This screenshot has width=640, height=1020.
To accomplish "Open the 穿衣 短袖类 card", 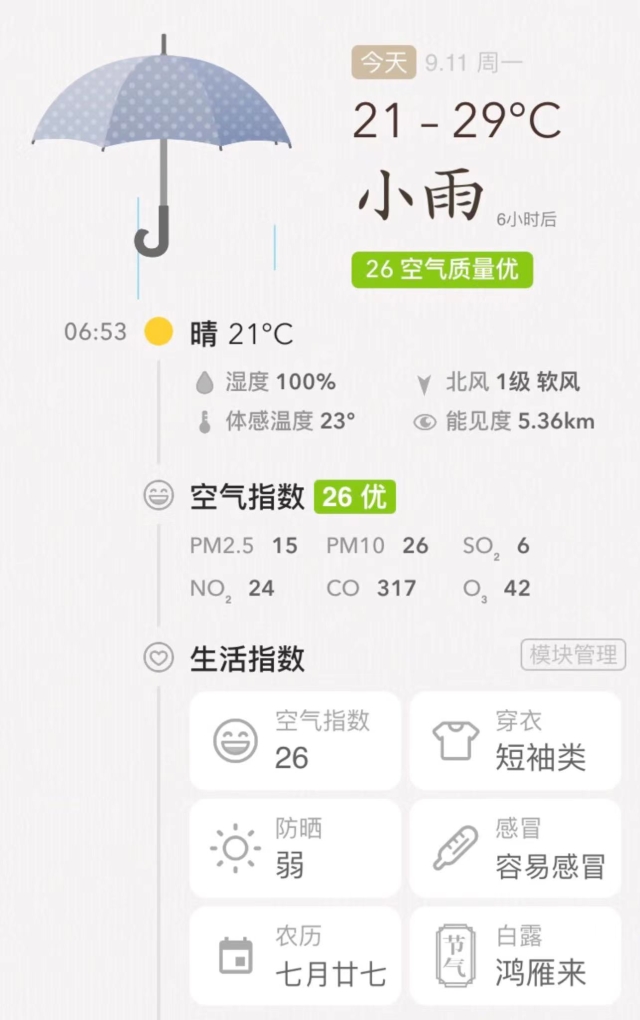I will click(515, 741).
